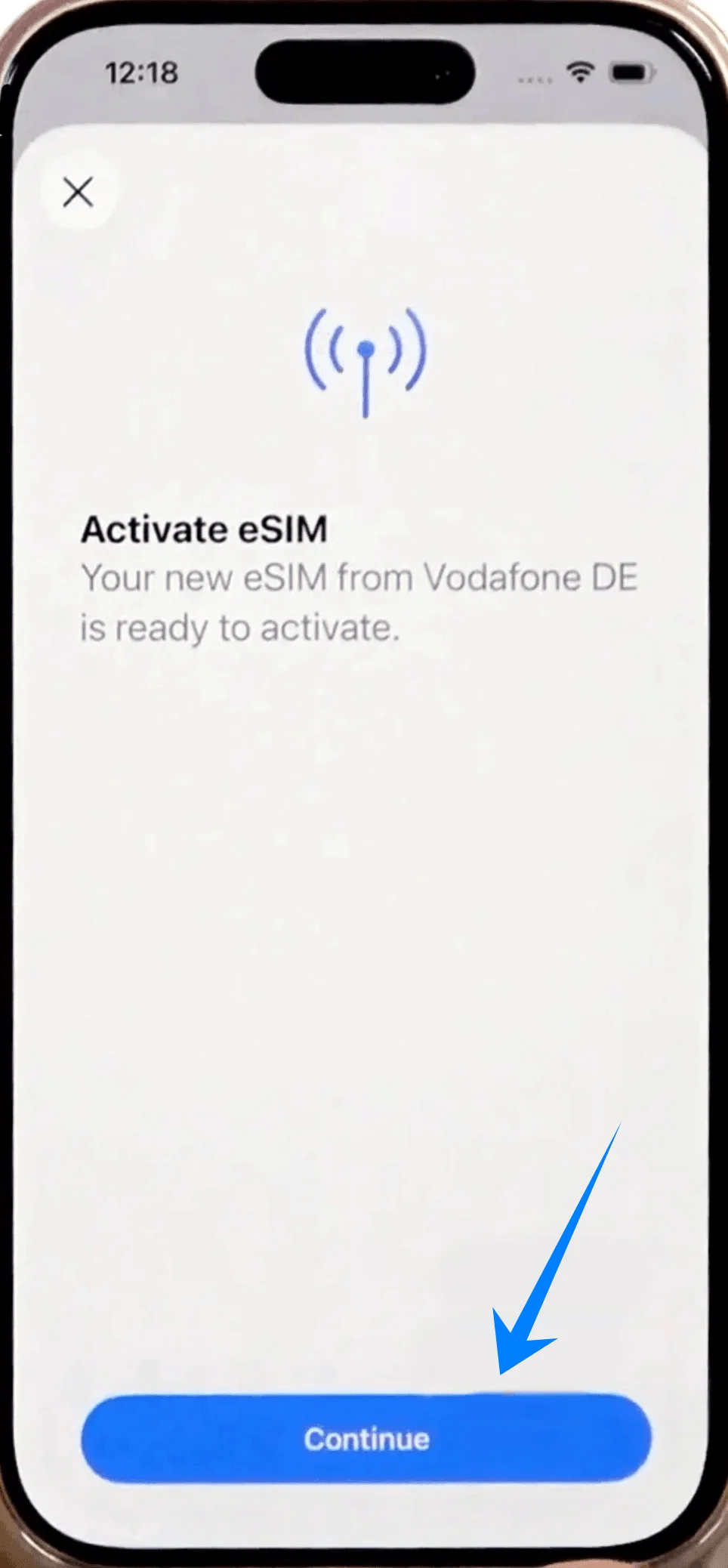This screenshot has height=1568, width=728.
Task: Dismiss the Activate eSIM sheet
Action: point(78,193)
